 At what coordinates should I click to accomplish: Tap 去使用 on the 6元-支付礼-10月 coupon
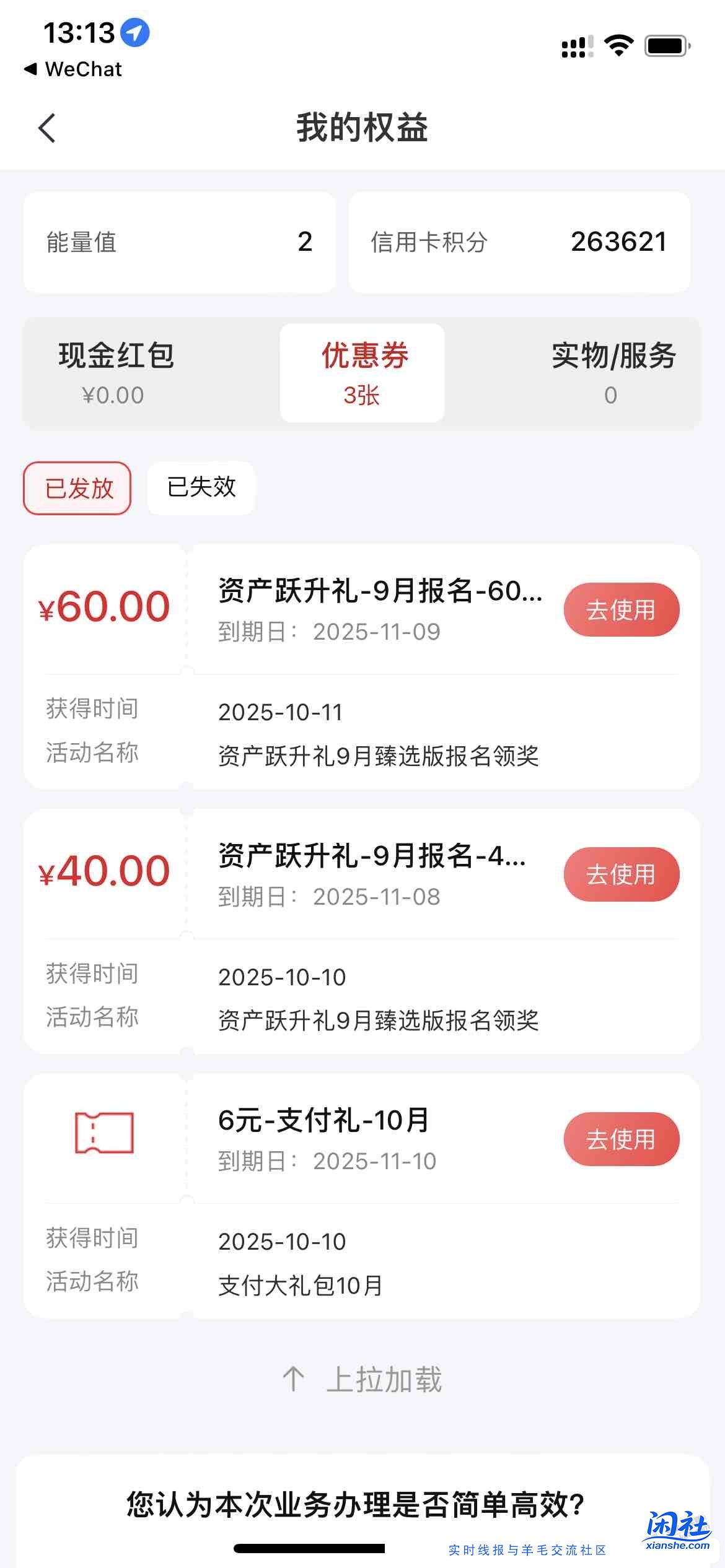[x=622, y=1139]
